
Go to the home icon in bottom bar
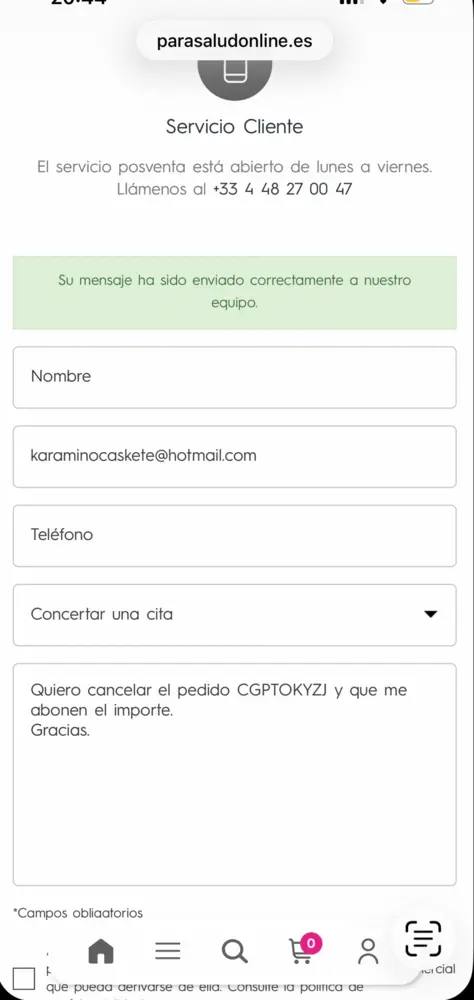(x=101, y=952)
